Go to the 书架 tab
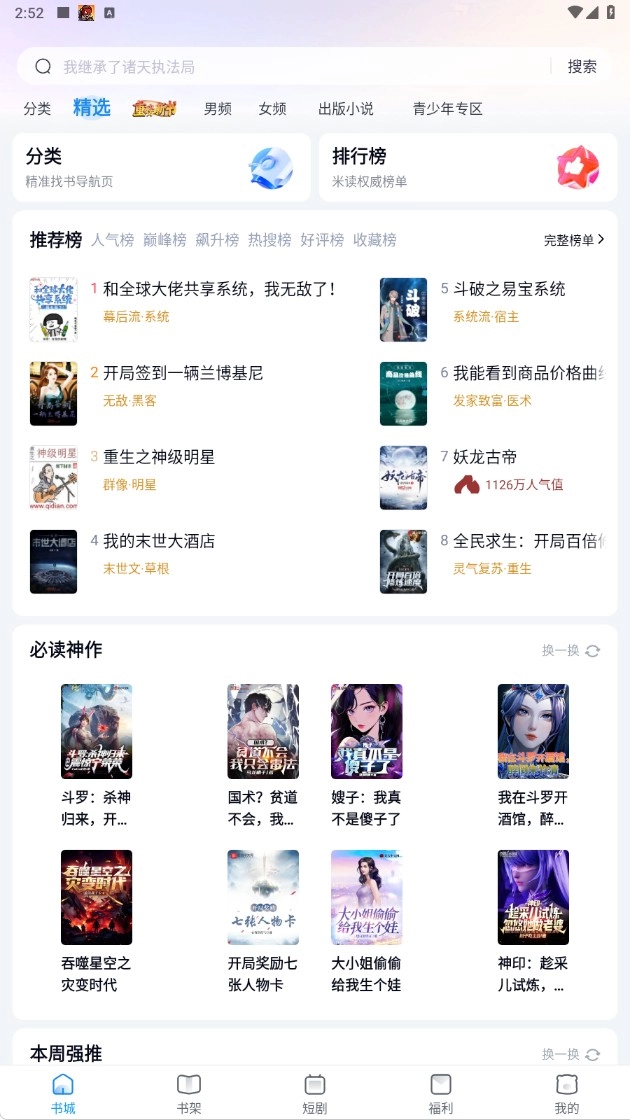 coord(189,1093)
